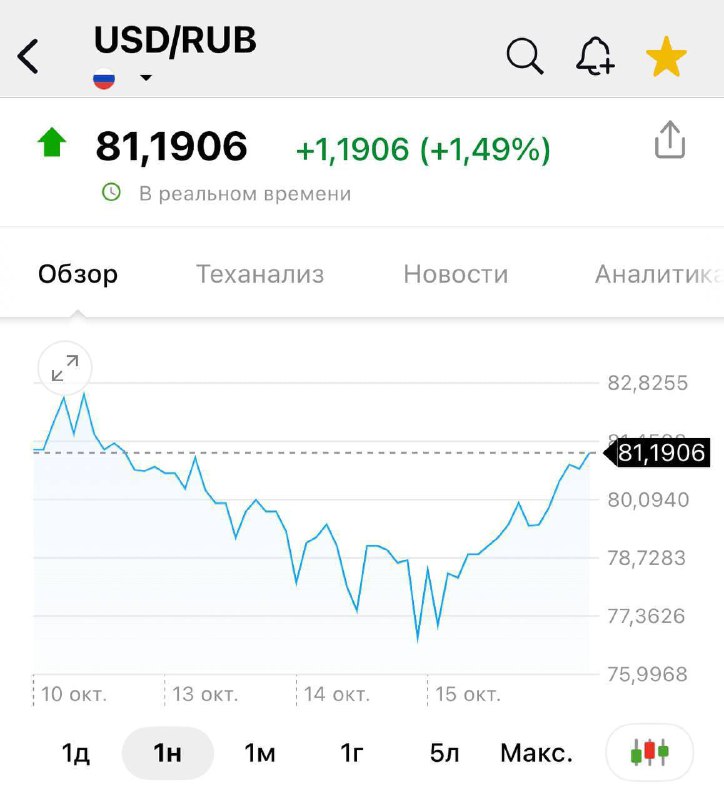Open the Аналитика tab

coord(657,274)
